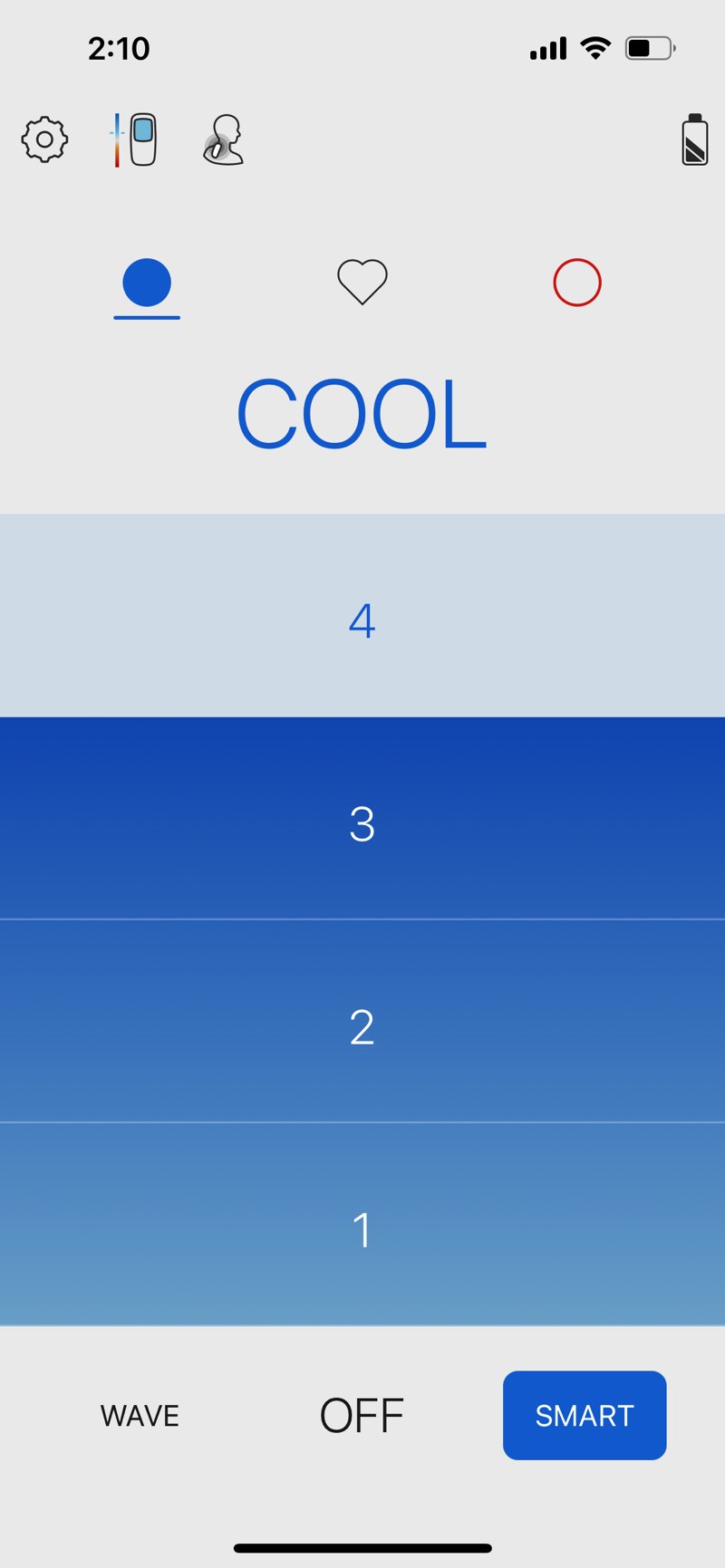Turn the device OFF

[x=362, y=1415]
